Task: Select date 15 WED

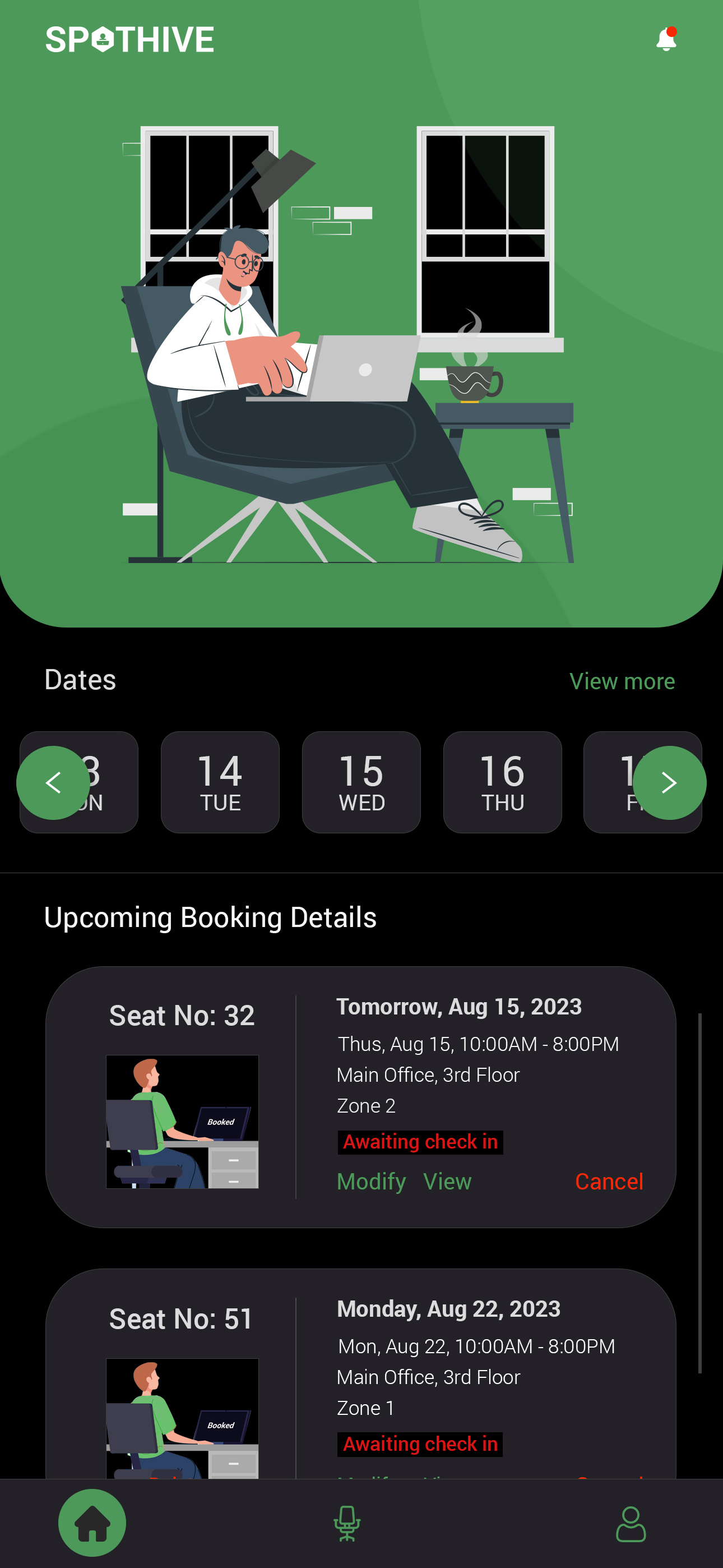Action: (x=361, y=782)
